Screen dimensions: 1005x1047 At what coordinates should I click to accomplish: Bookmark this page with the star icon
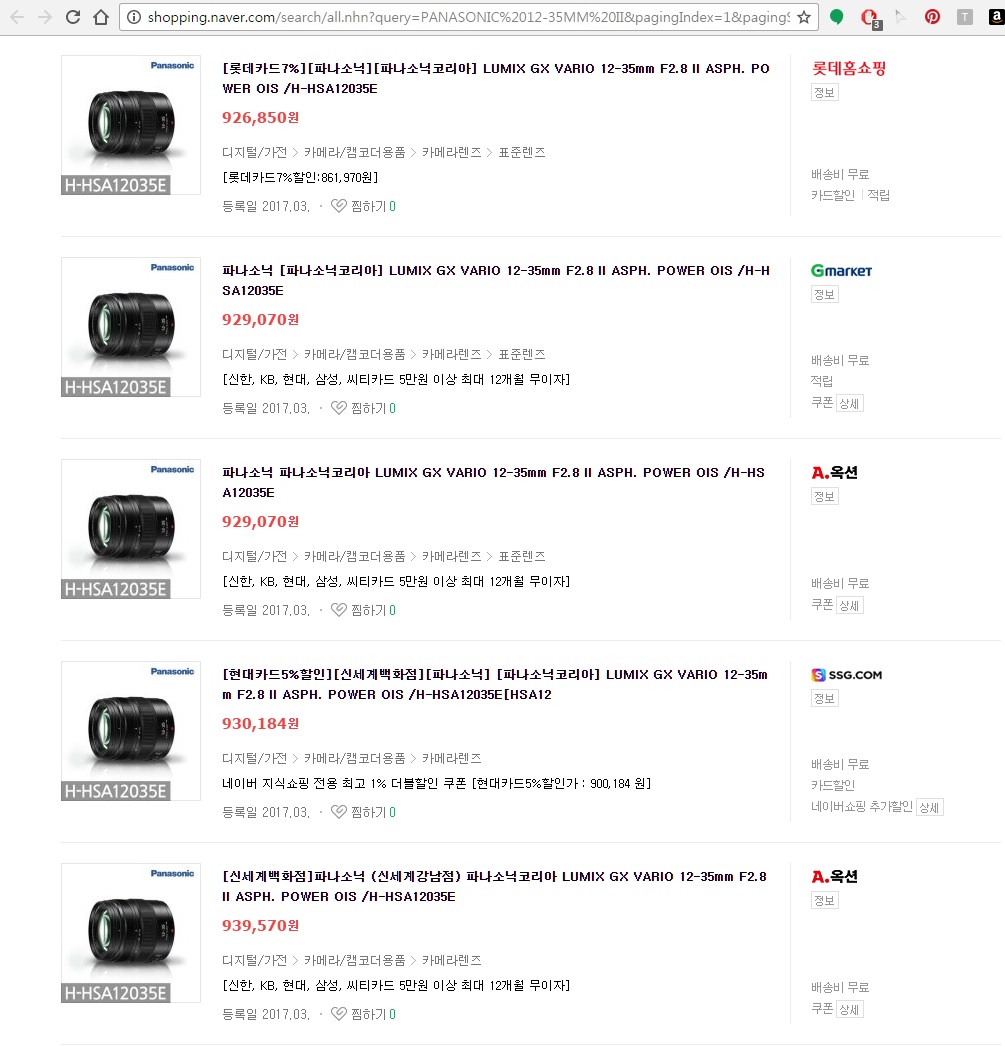[x=804, y=17]
